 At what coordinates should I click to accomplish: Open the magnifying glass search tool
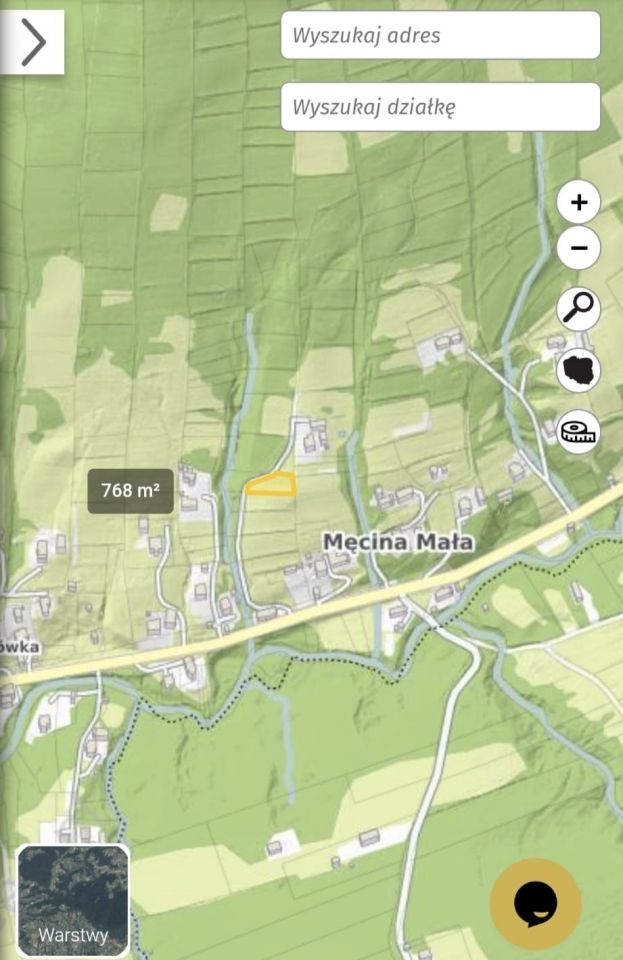[x=578, y=309]
